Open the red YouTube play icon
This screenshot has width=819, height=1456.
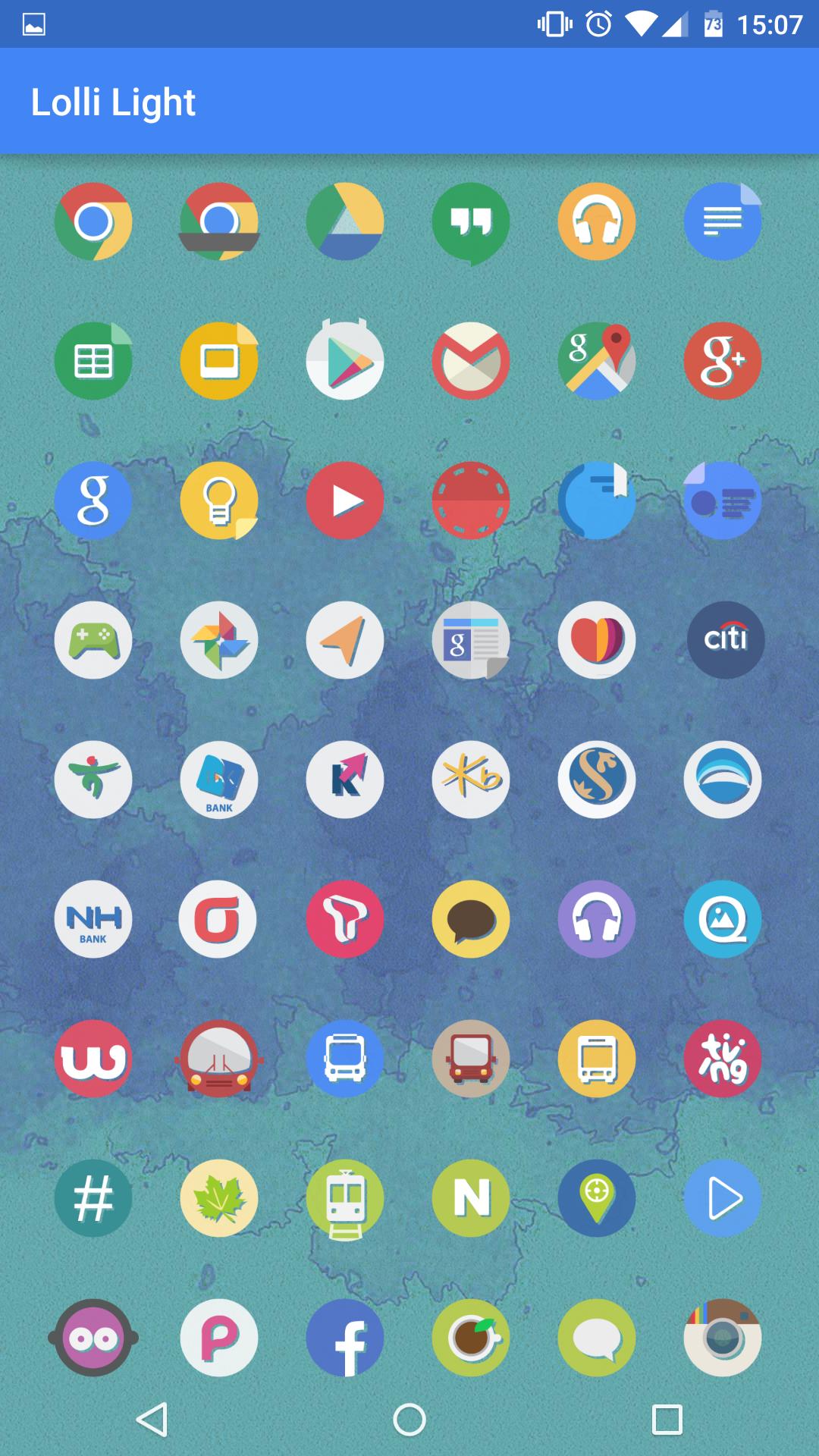345,500
